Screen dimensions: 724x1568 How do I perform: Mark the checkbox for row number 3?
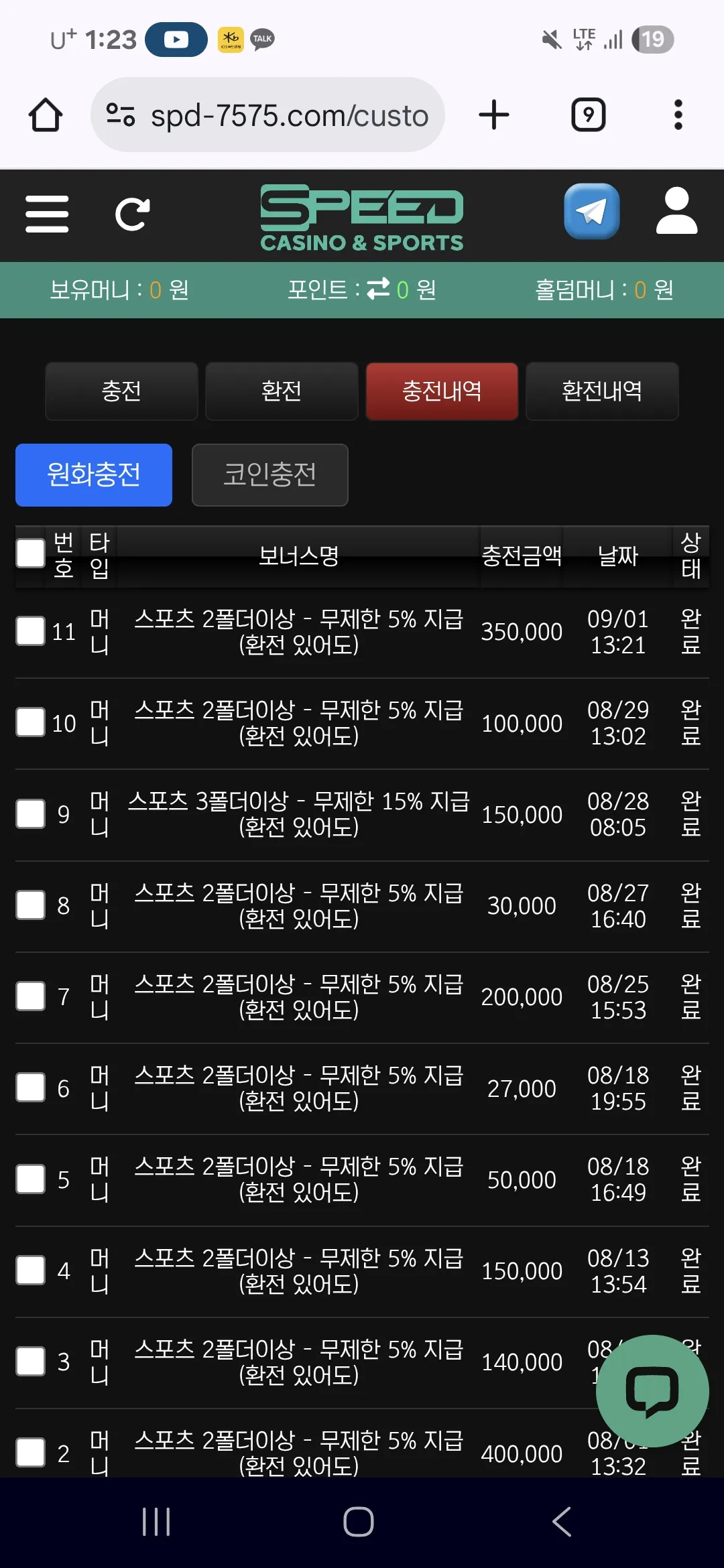(x=30, y=1362)
